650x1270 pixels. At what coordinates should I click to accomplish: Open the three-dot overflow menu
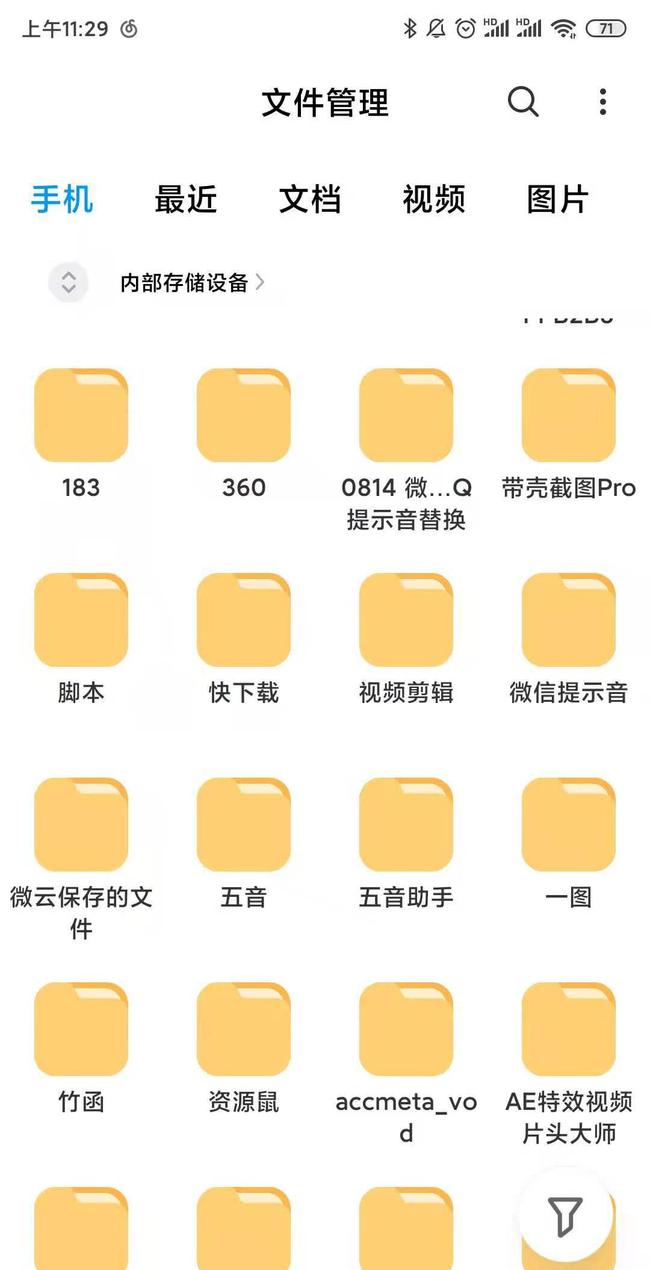(x=602, y=102)
